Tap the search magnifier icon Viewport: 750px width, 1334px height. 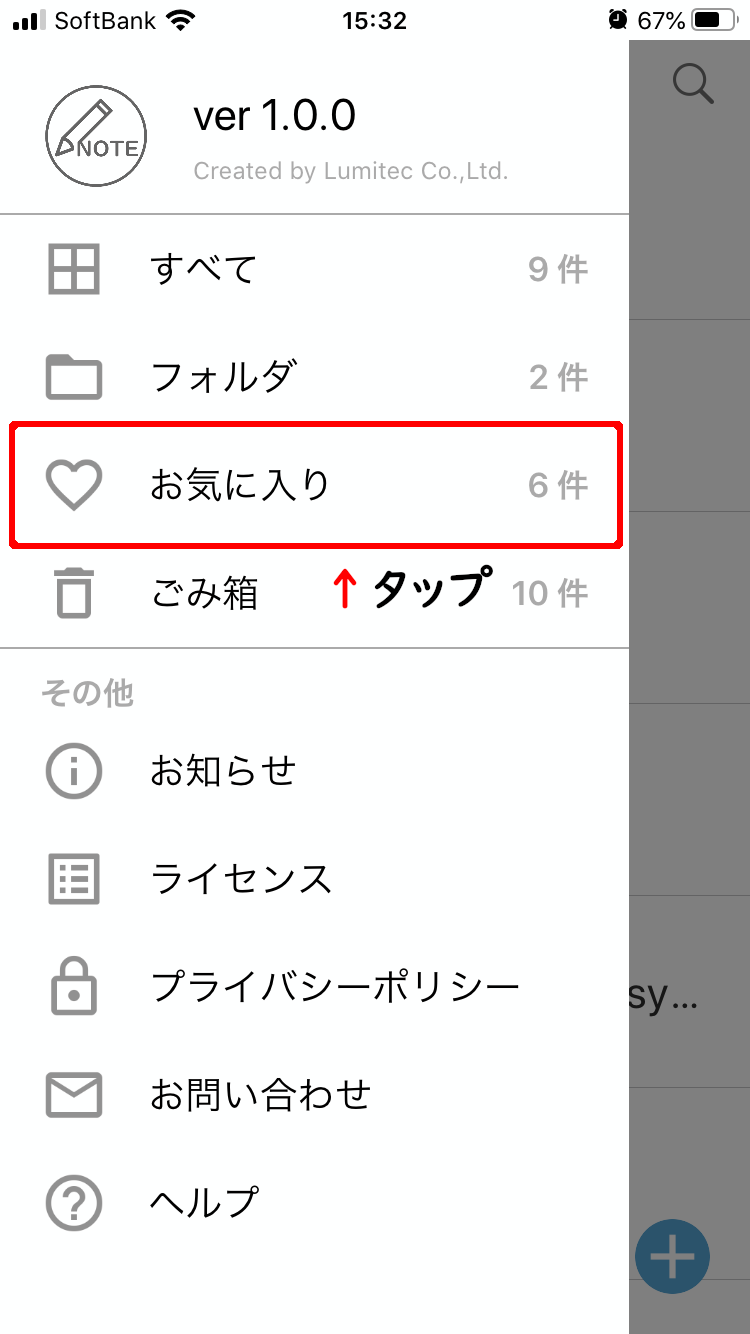pyautogui.click(x=693, y=83)
